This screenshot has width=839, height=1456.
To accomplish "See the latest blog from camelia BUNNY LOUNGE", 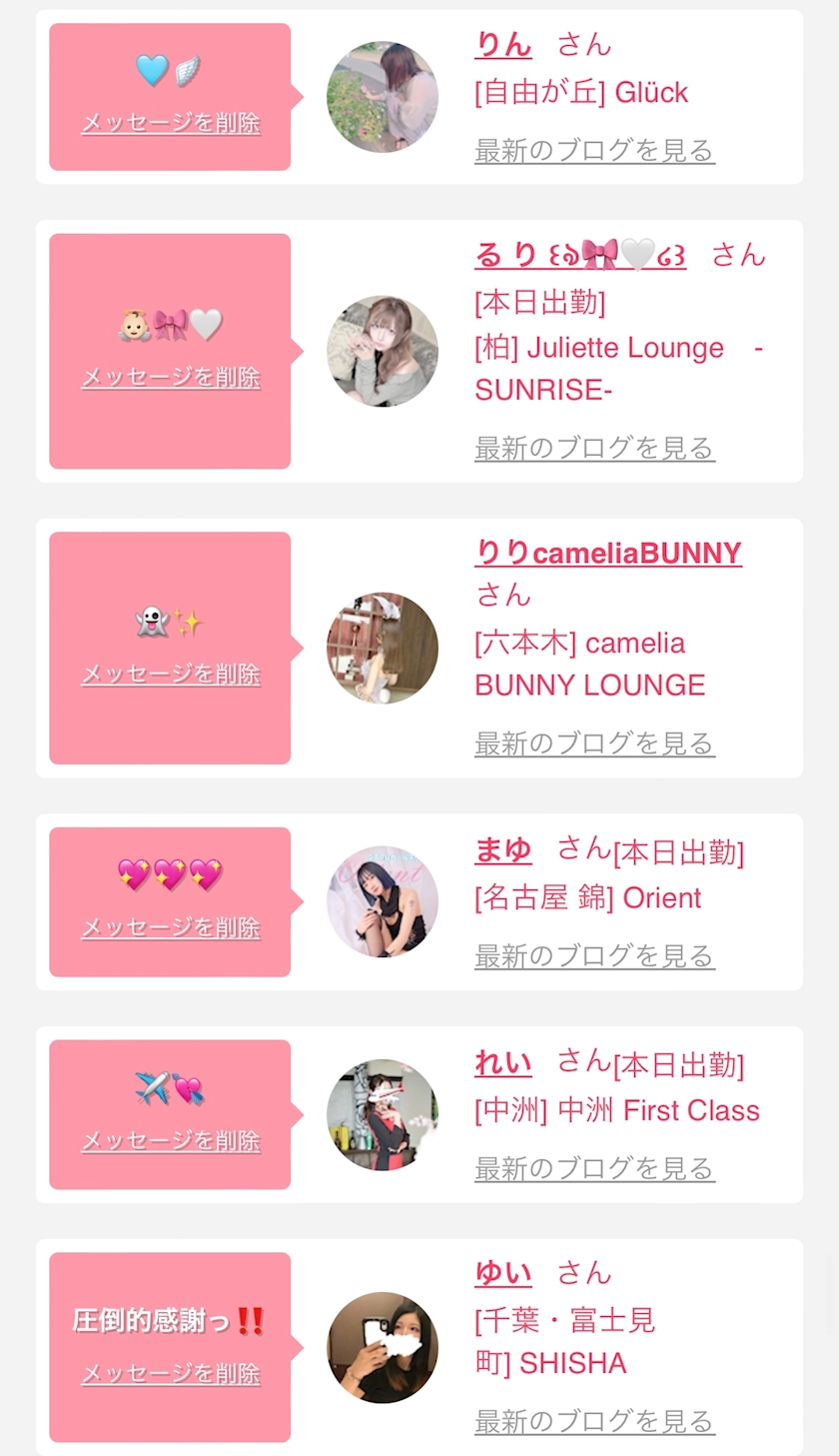I will point(594,743).
